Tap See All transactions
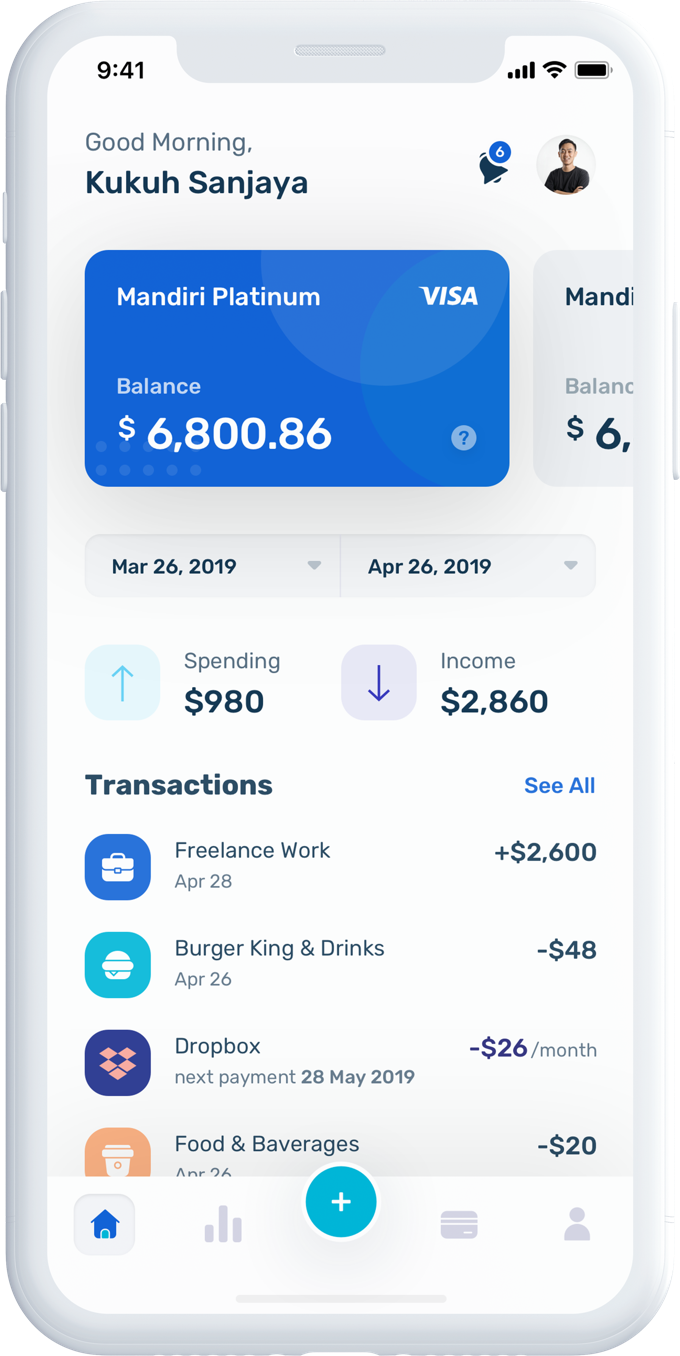Image resolution: width=680 pixels, height=1356 pixels. [x=559, y=786]
